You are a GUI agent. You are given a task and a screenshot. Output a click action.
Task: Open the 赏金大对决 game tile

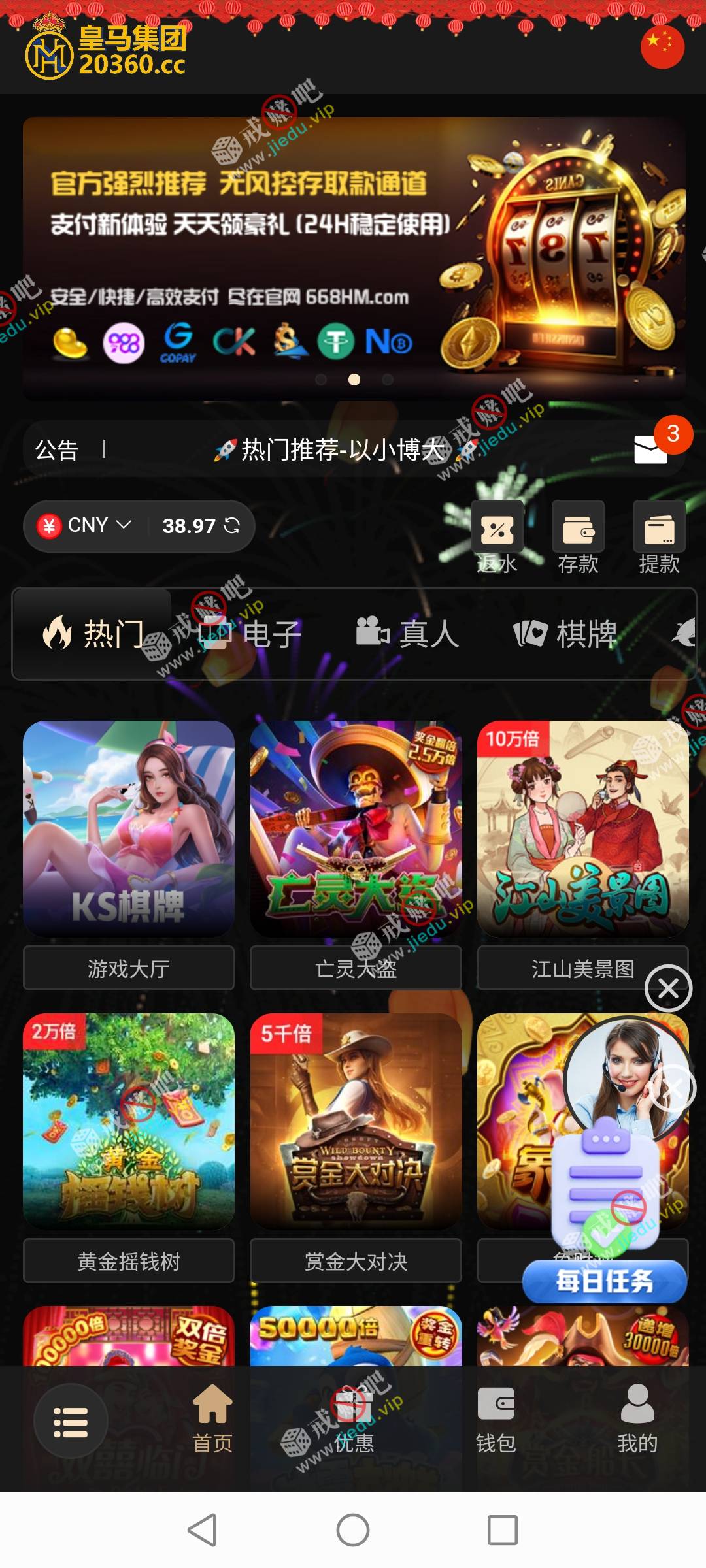pyautogui.click(x=356, y=1121)
